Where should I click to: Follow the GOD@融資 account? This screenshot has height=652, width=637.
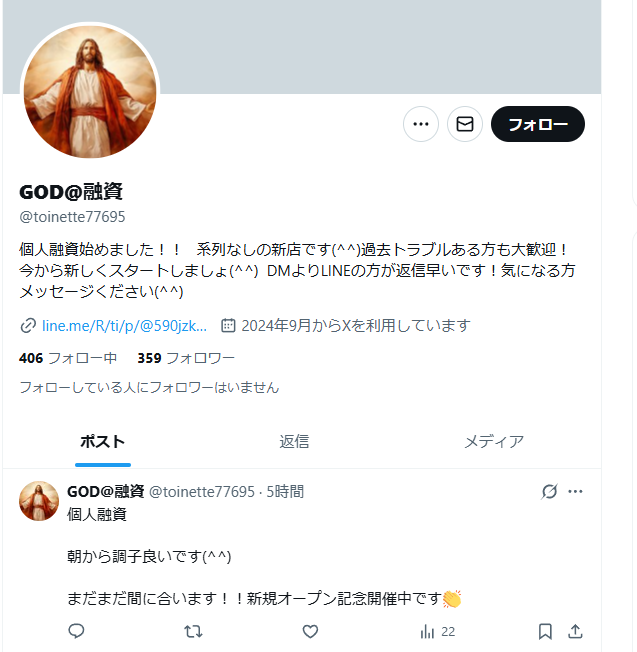537,124
